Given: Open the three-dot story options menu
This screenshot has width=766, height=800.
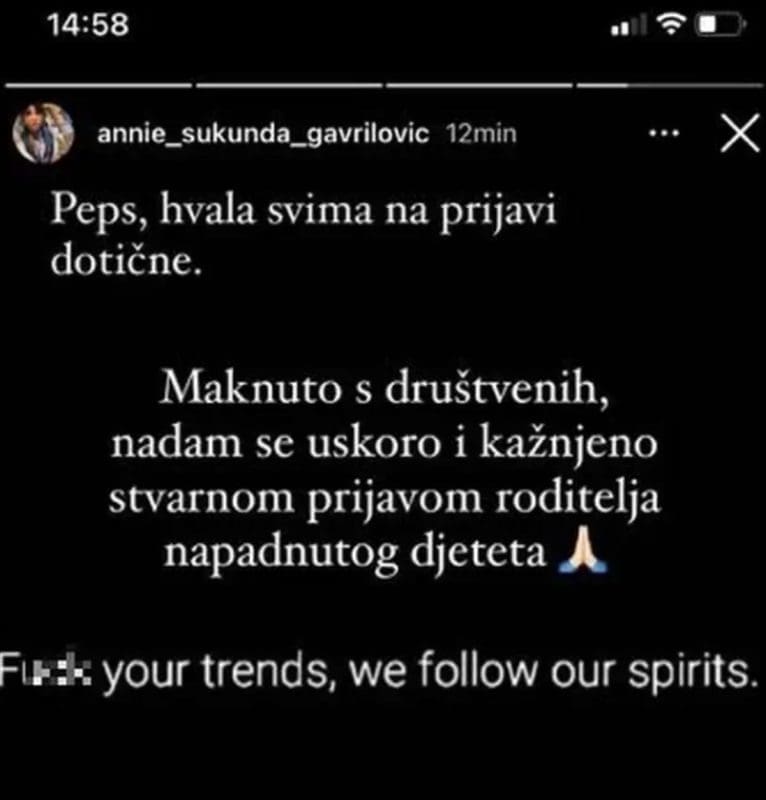Looking at the screenshot, I should [x=665, y=134].
